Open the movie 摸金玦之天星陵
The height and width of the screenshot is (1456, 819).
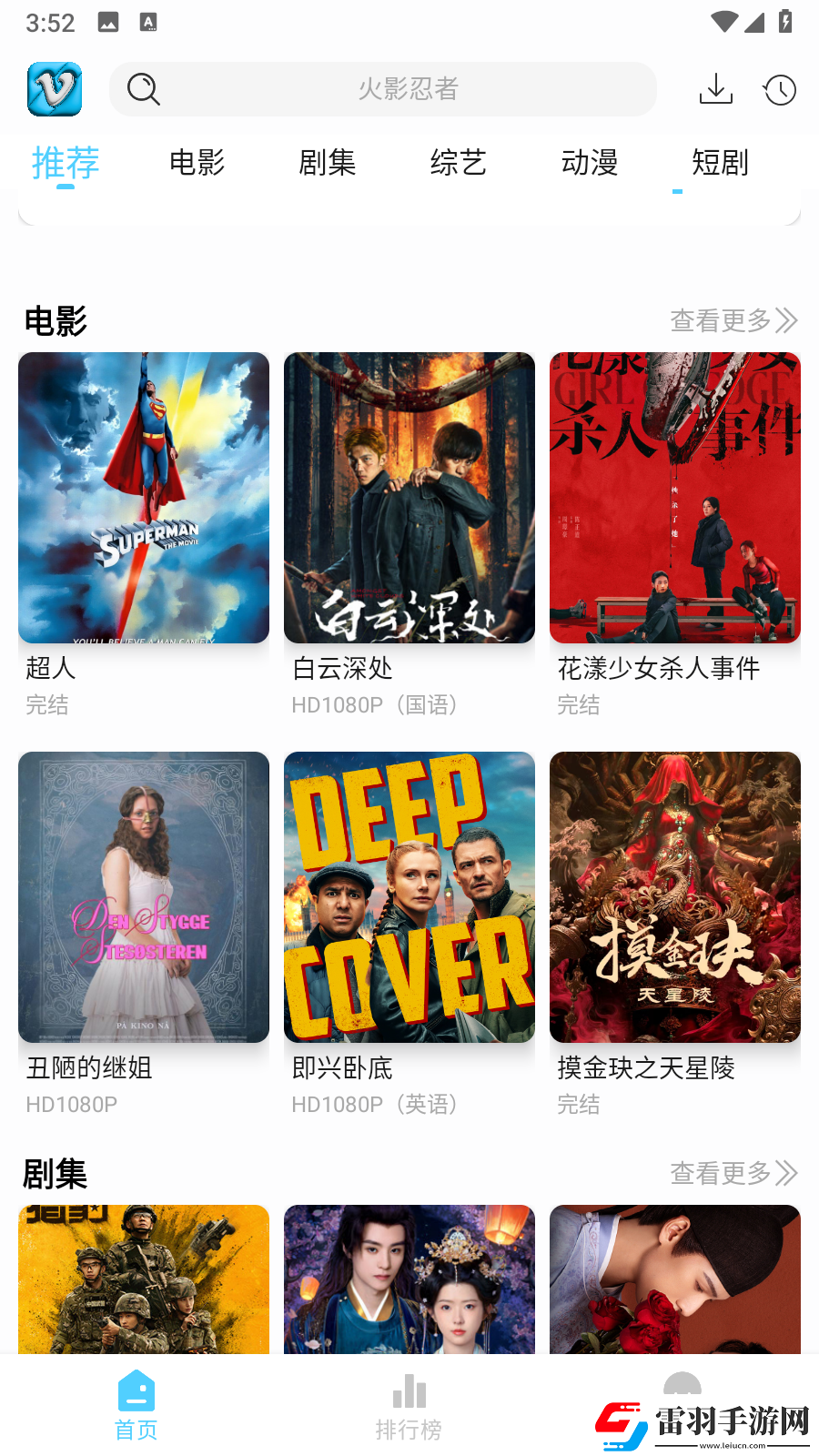[x=674, y=896]
